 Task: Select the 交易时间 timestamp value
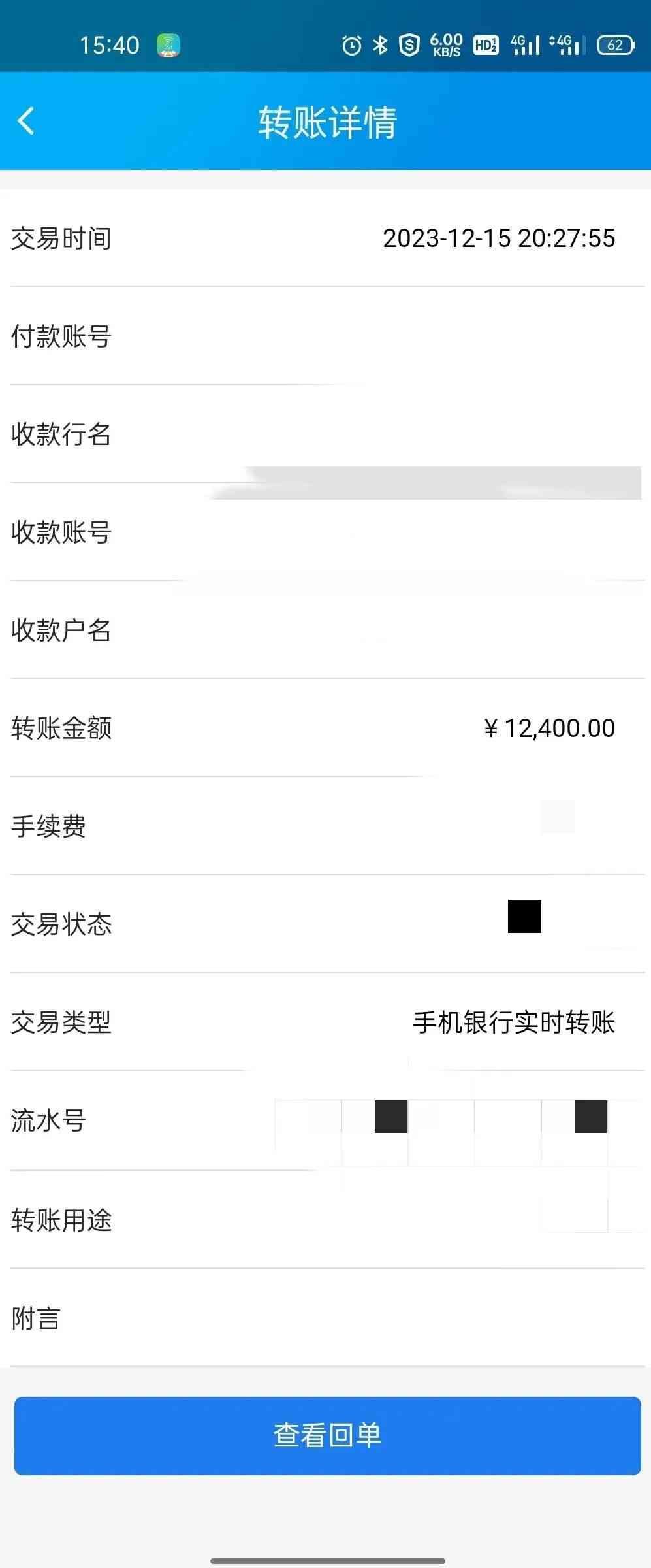(499, 238)
